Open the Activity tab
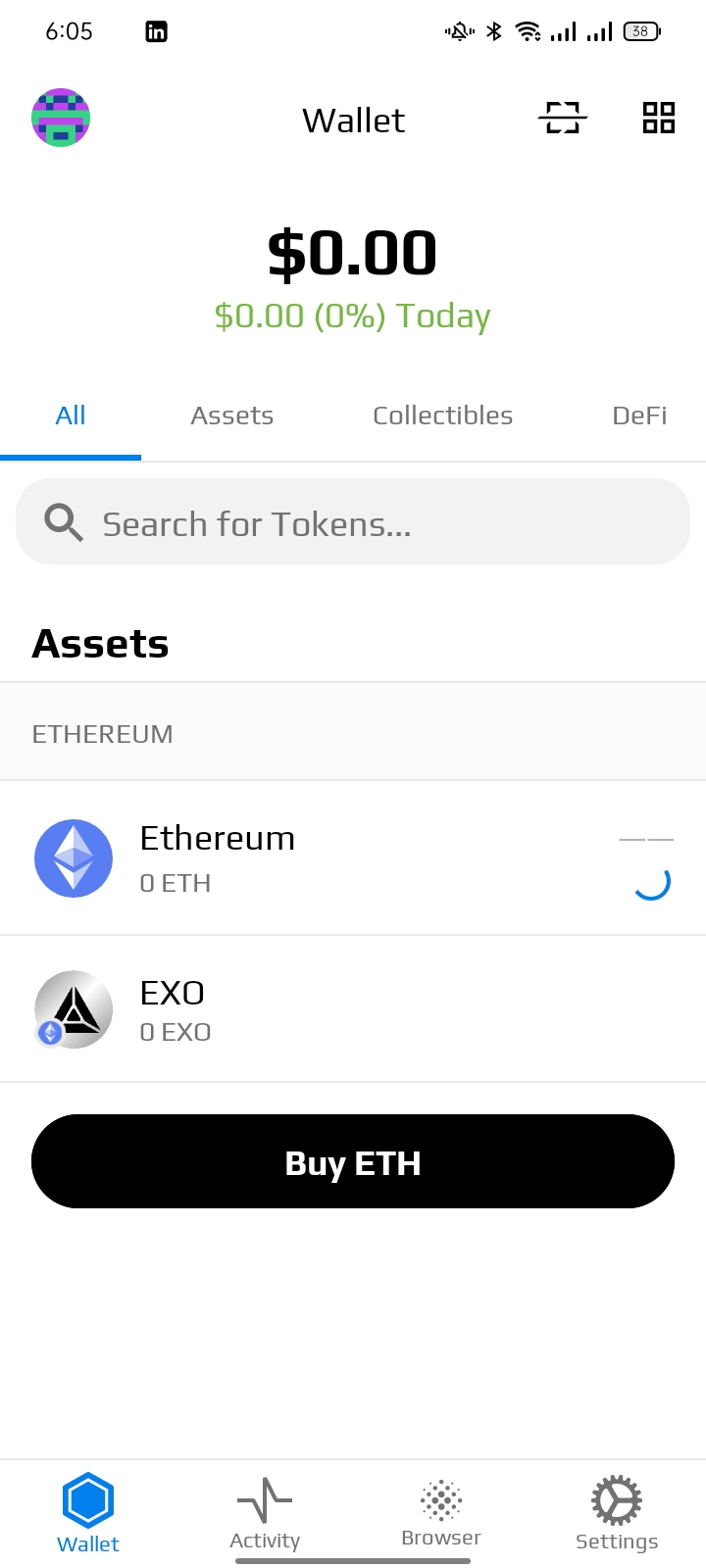This screenshot has height=1568, width=706. click(265, 1513)
